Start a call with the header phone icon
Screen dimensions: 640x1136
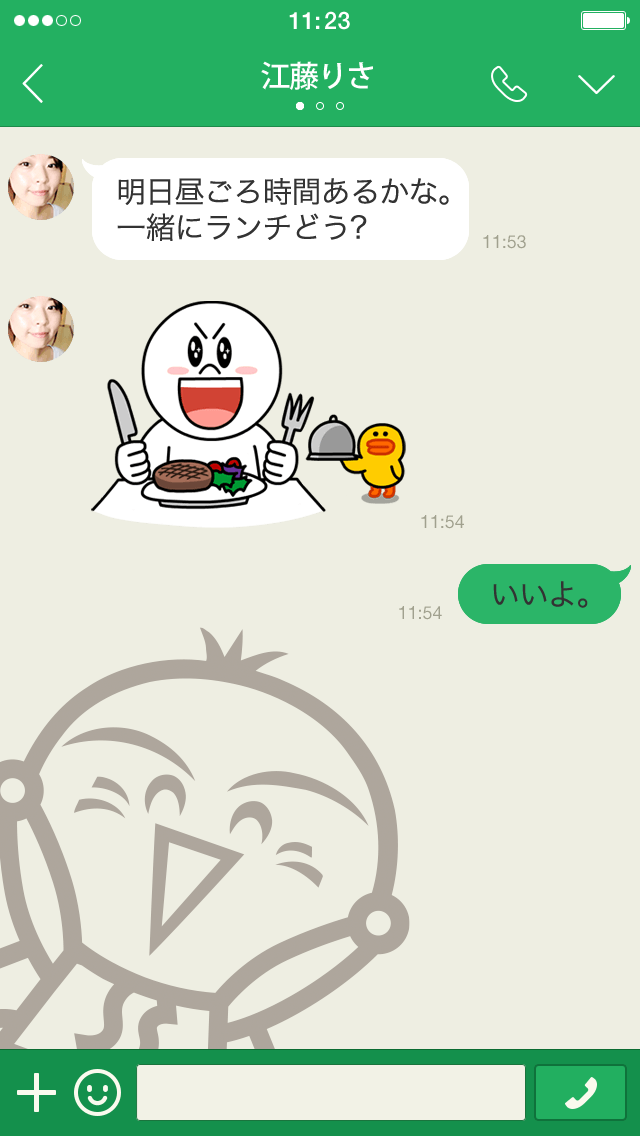509,84
